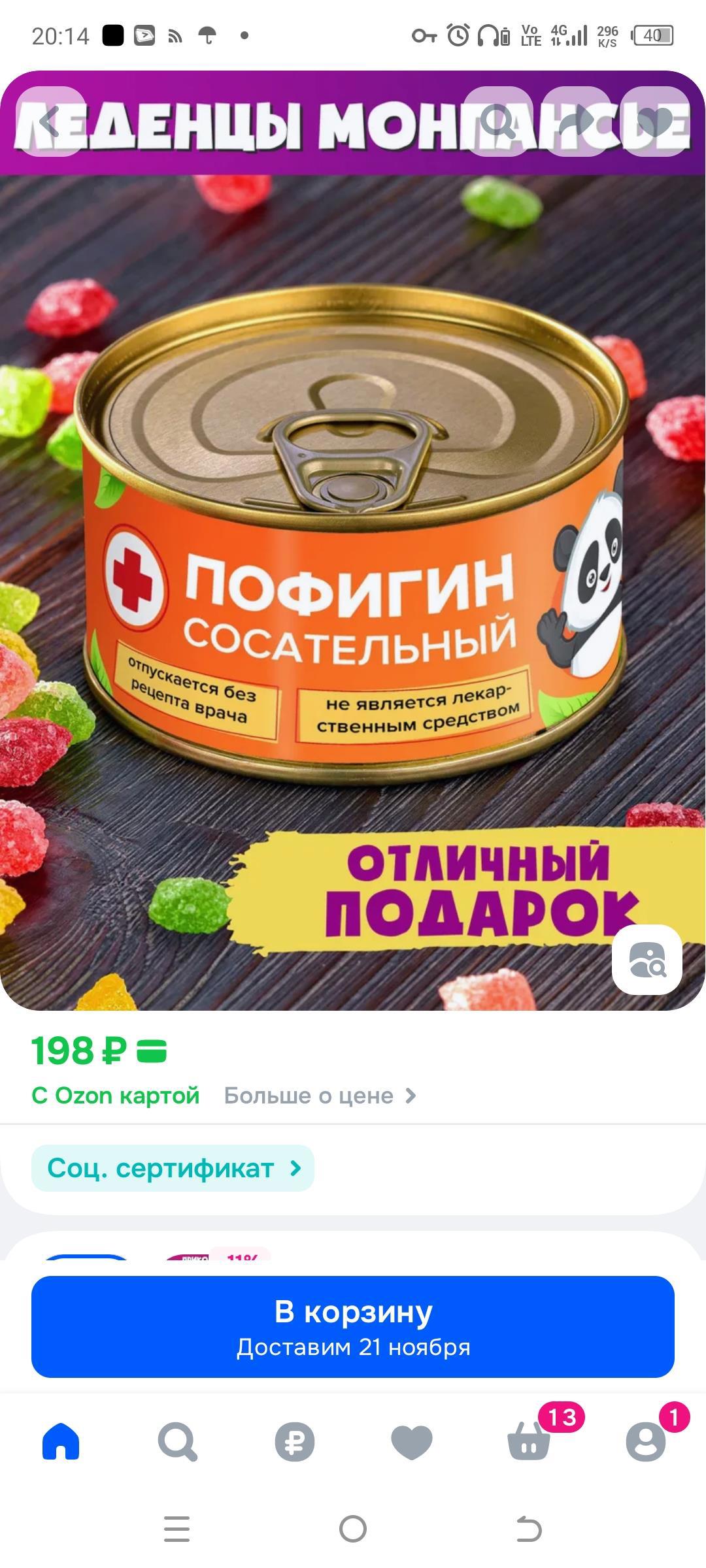Screen dimensions: 706x1568
Task: Add product to favorites with heart icon
Action: point(655,122)
